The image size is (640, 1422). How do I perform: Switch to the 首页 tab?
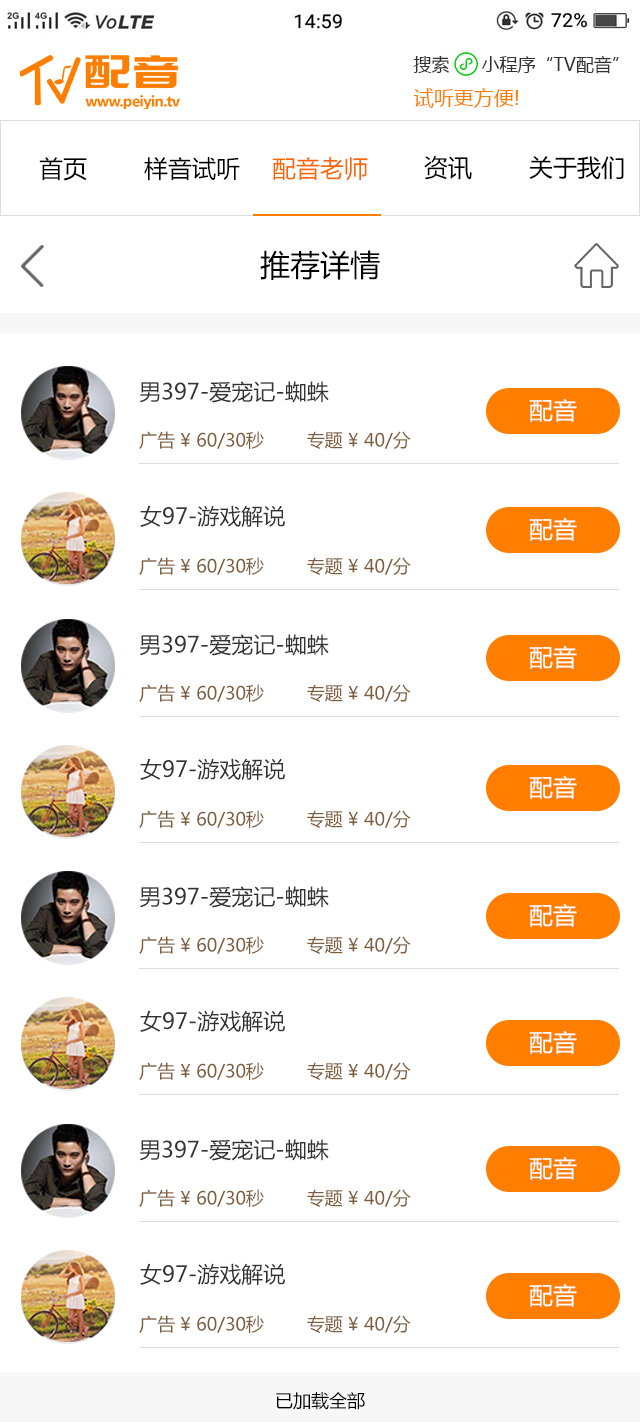[64, 169]
